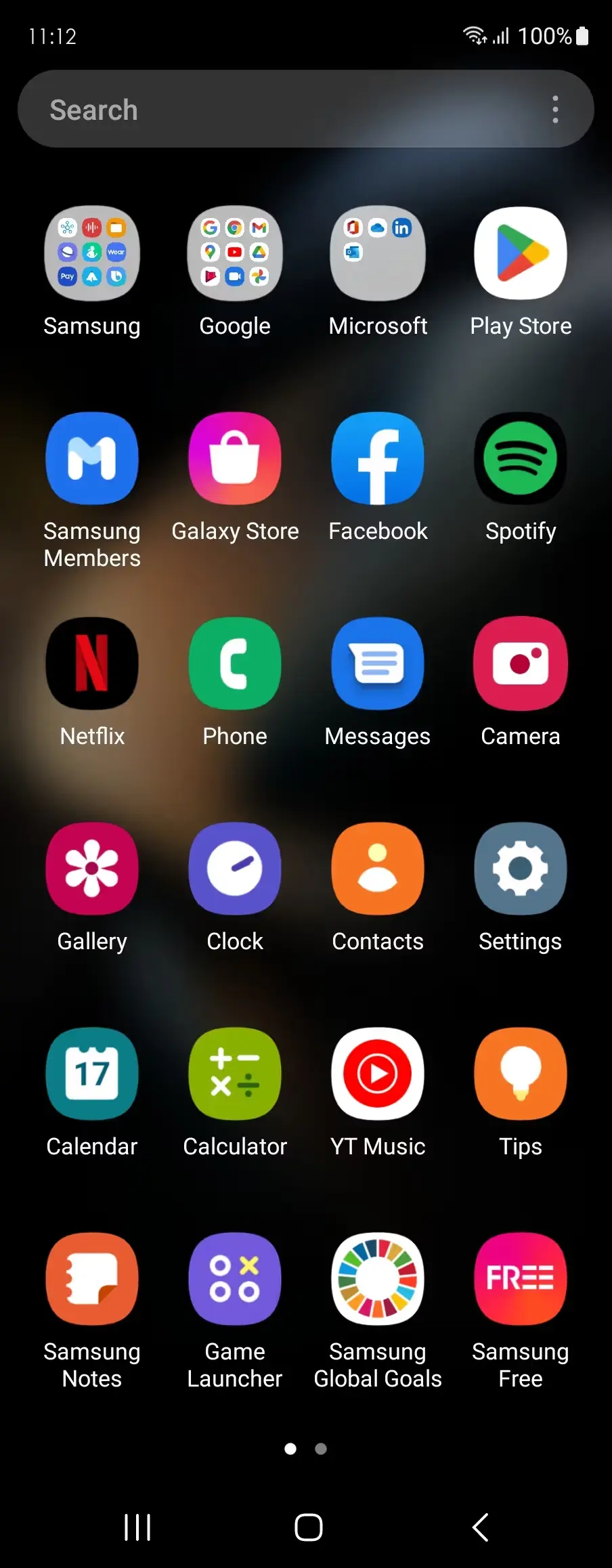Viewport: 612px width, 1568px height.
Task: Launch Samsung Members
Action: (92, 458)
